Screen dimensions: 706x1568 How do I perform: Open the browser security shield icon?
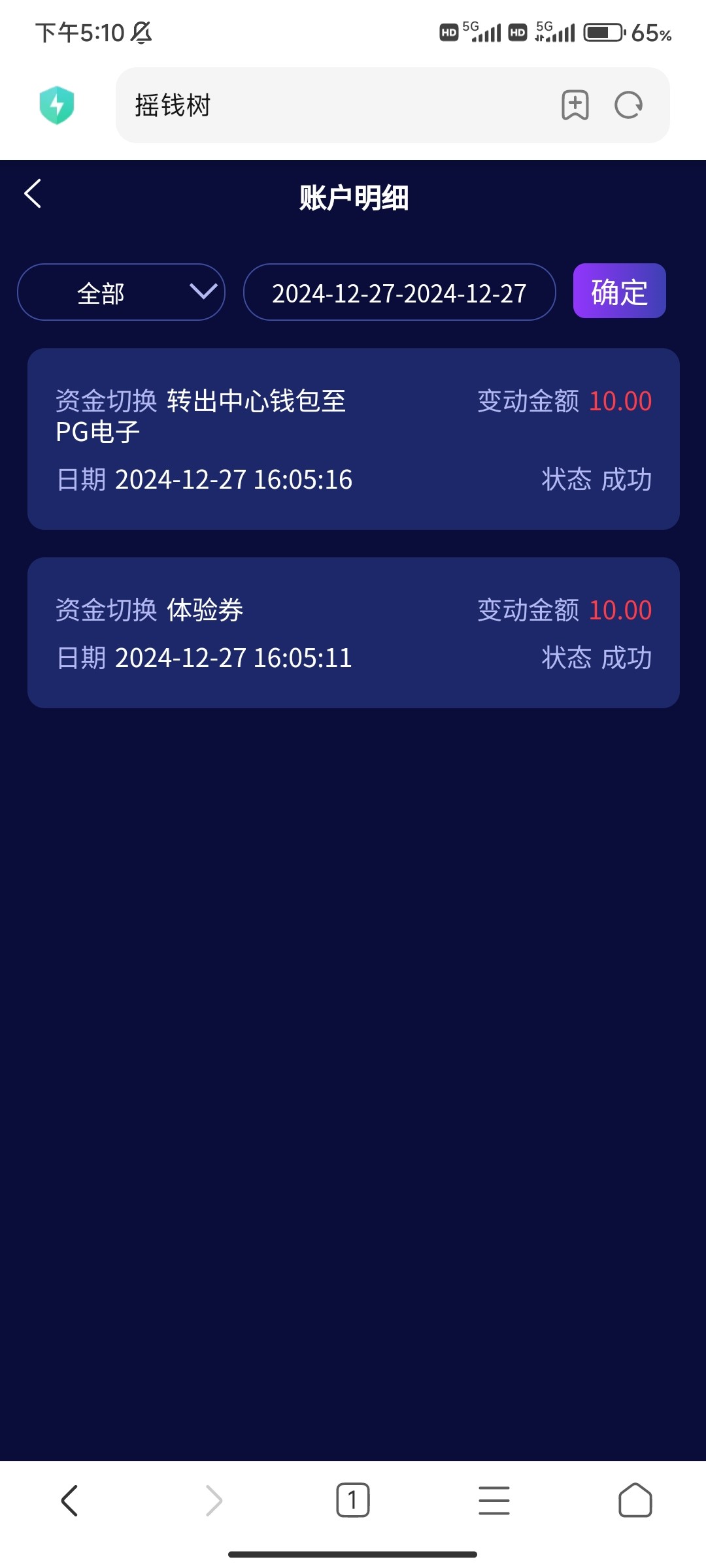tap(57, 105)
